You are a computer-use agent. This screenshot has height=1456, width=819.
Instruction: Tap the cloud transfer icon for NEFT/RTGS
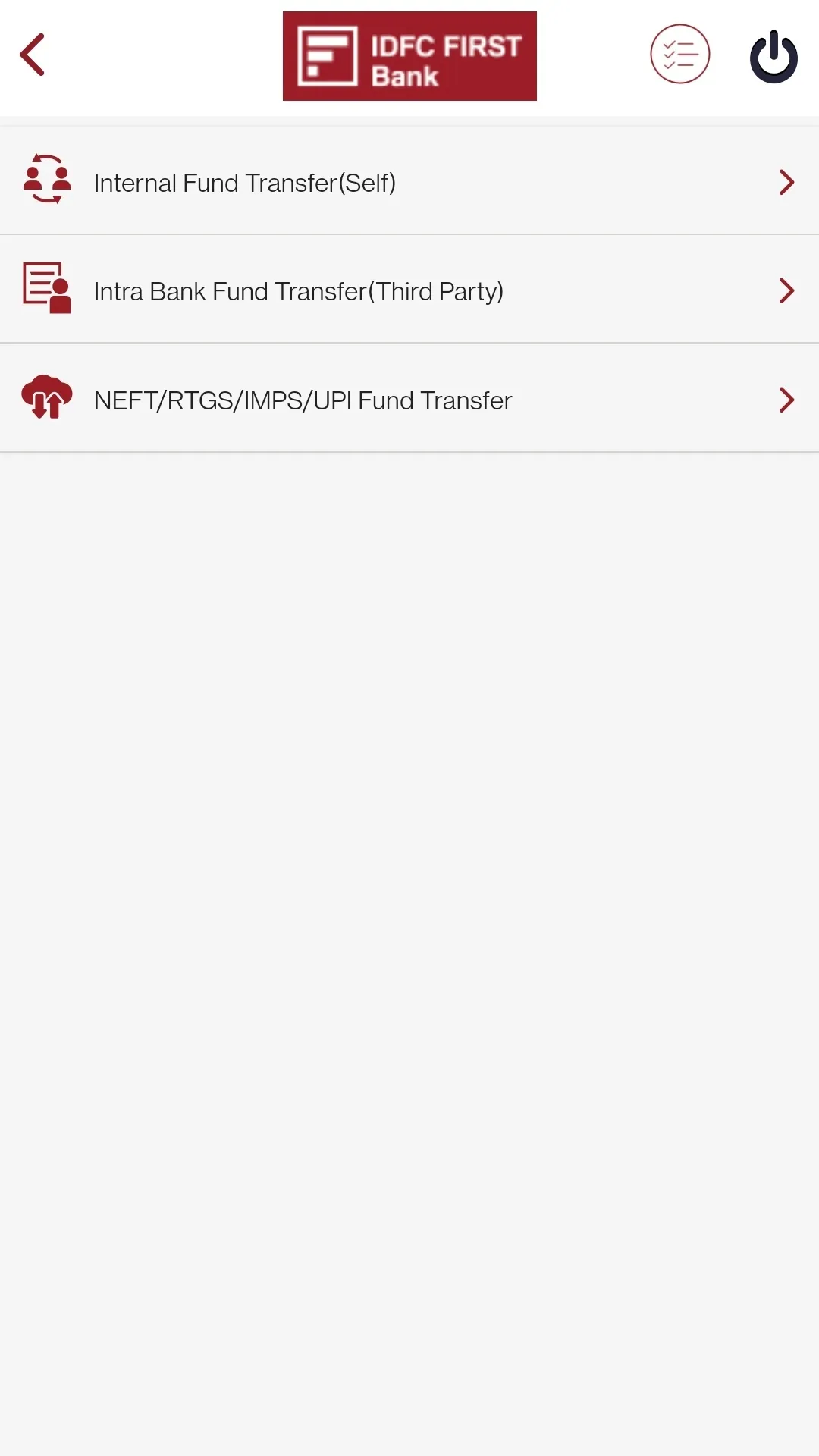(47, 398)
